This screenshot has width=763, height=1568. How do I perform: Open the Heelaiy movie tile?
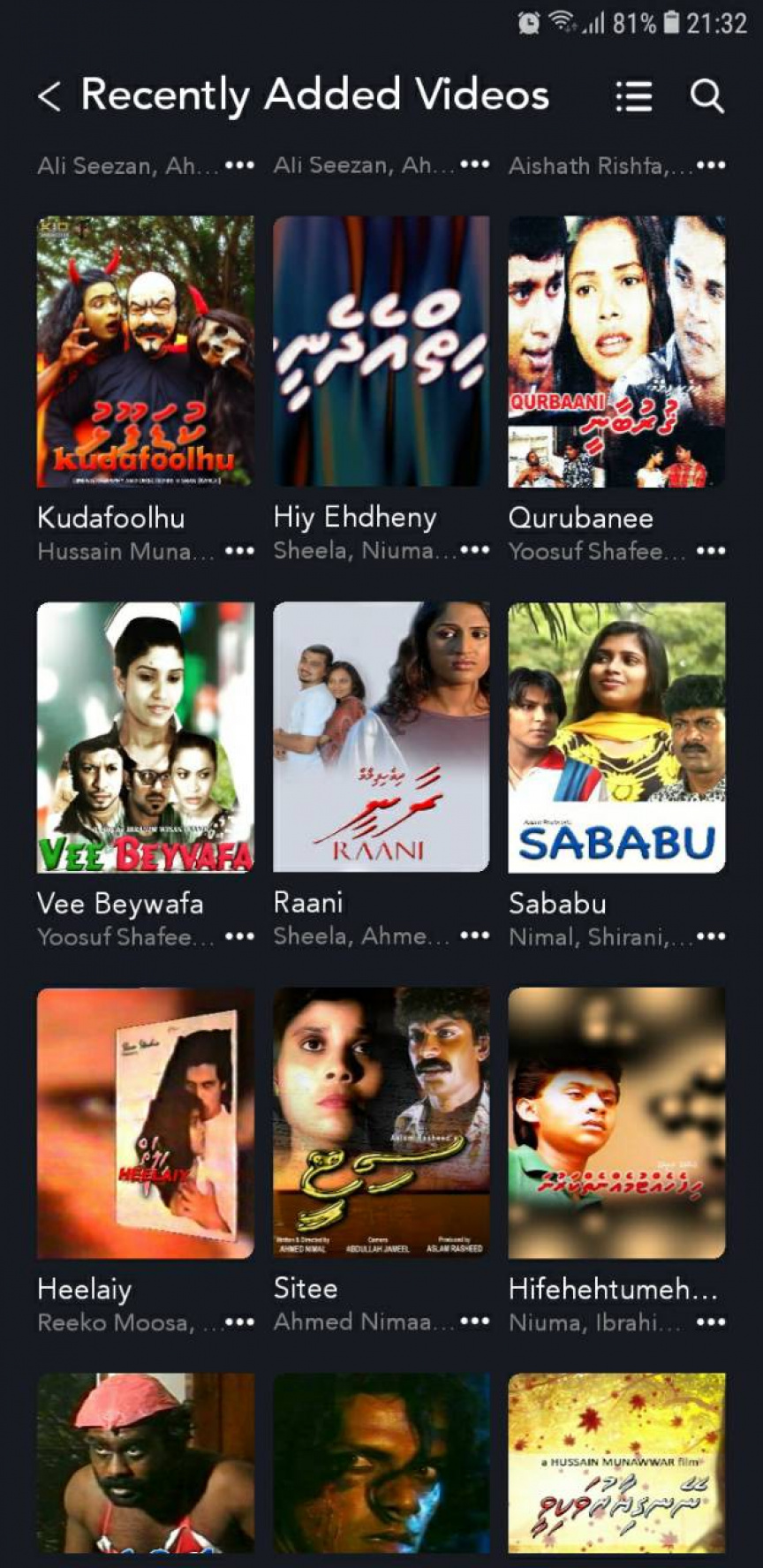point(145,1122)
